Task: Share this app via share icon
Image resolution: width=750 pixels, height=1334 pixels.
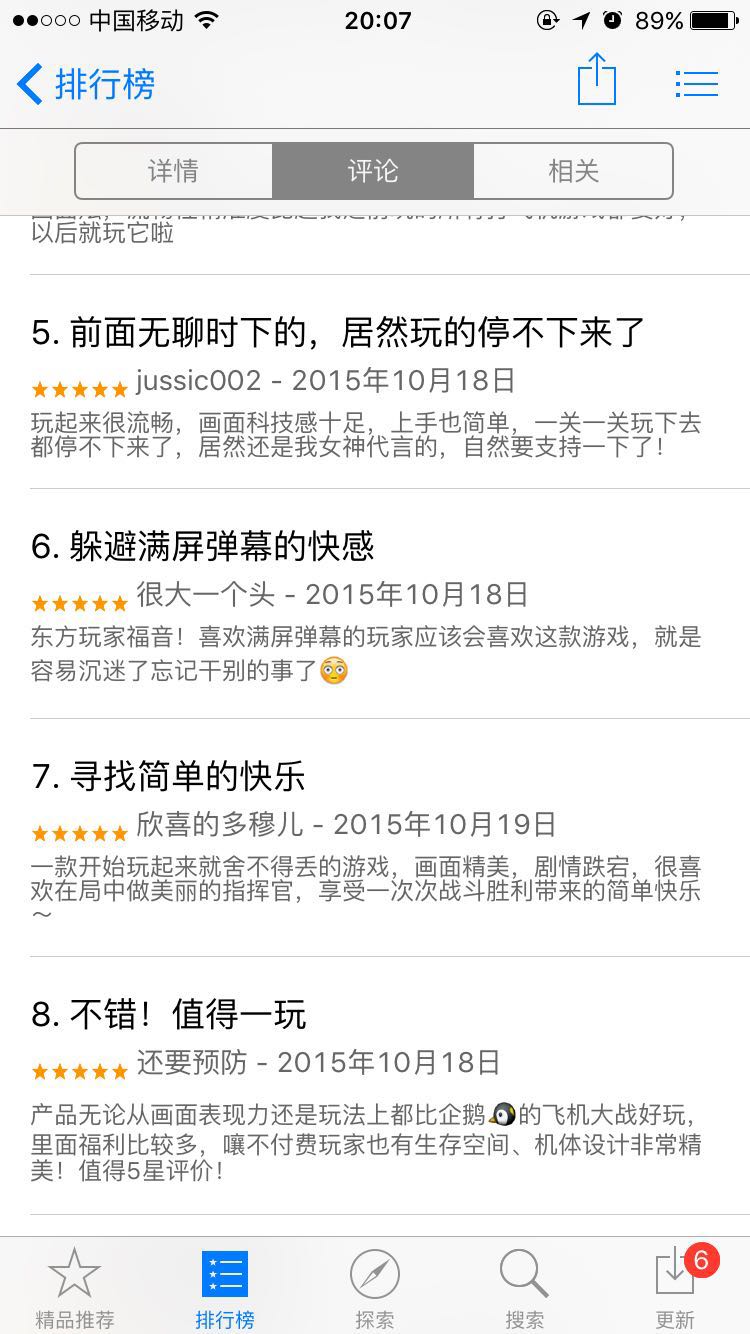Action: pyautogui.click(x=597, y=80)
